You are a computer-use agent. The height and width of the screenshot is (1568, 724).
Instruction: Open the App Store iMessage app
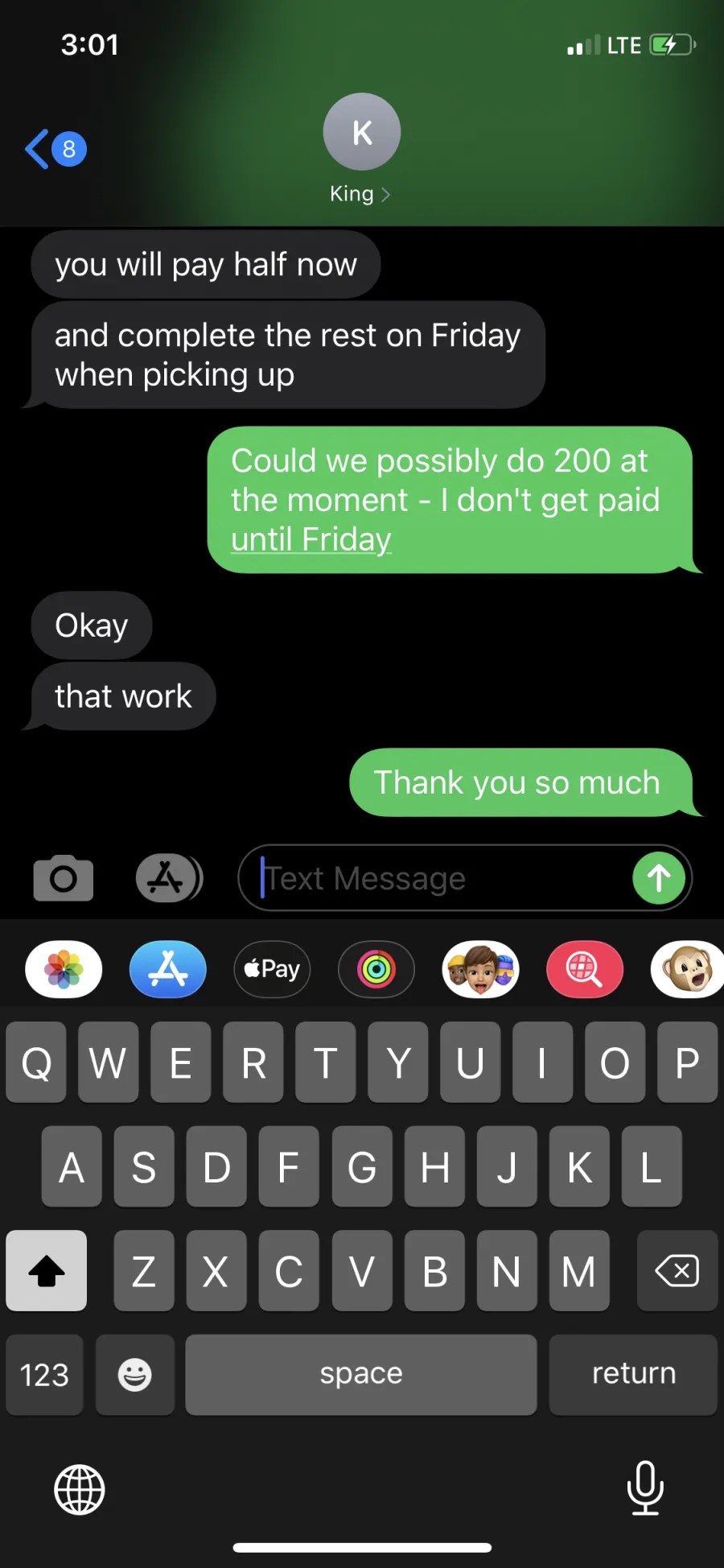(168, 969)
